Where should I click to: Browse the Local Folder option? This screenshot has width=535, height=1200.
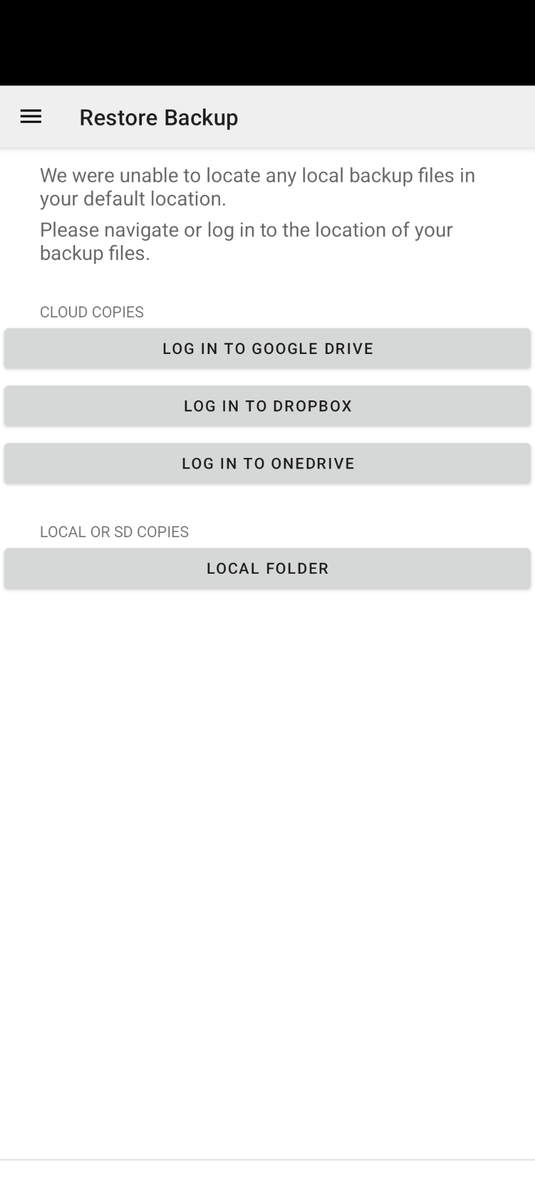pos(267,568)
